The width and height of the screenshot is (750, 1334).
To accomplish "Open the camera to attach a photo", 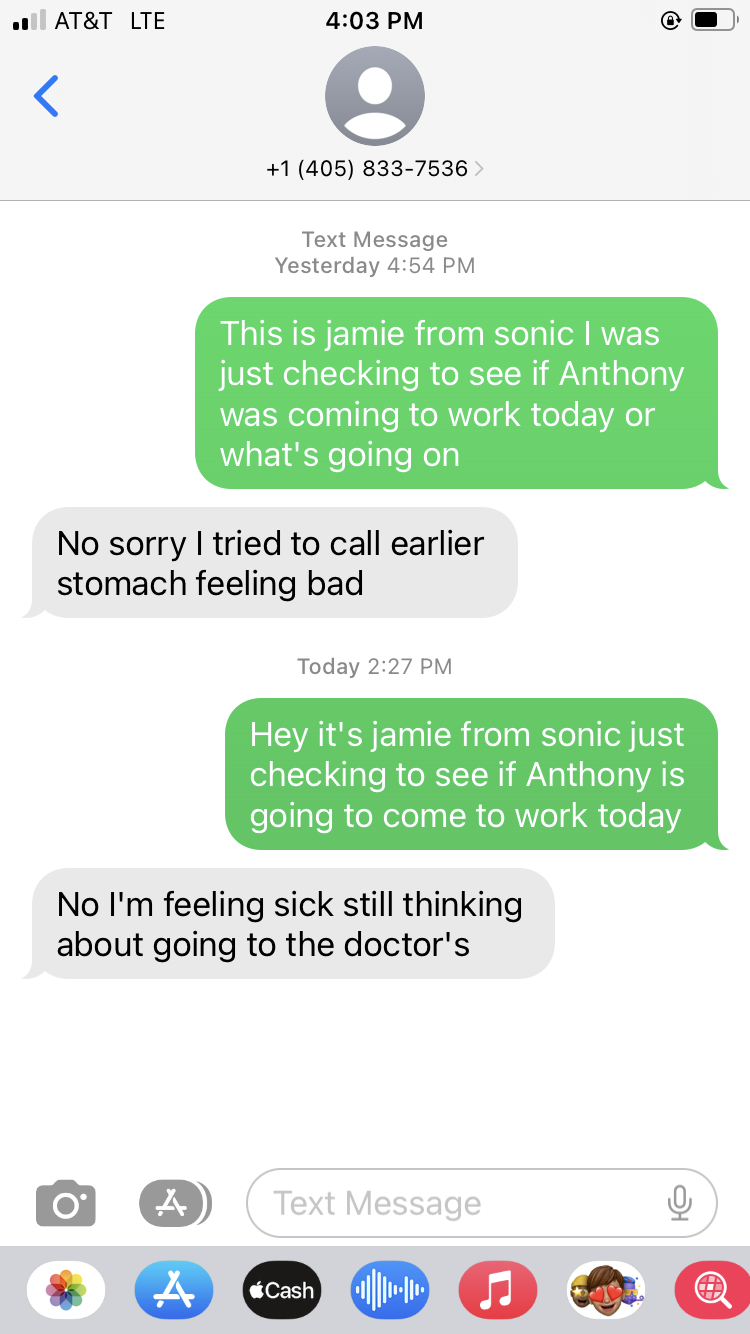I will (x=66, y=1203).
